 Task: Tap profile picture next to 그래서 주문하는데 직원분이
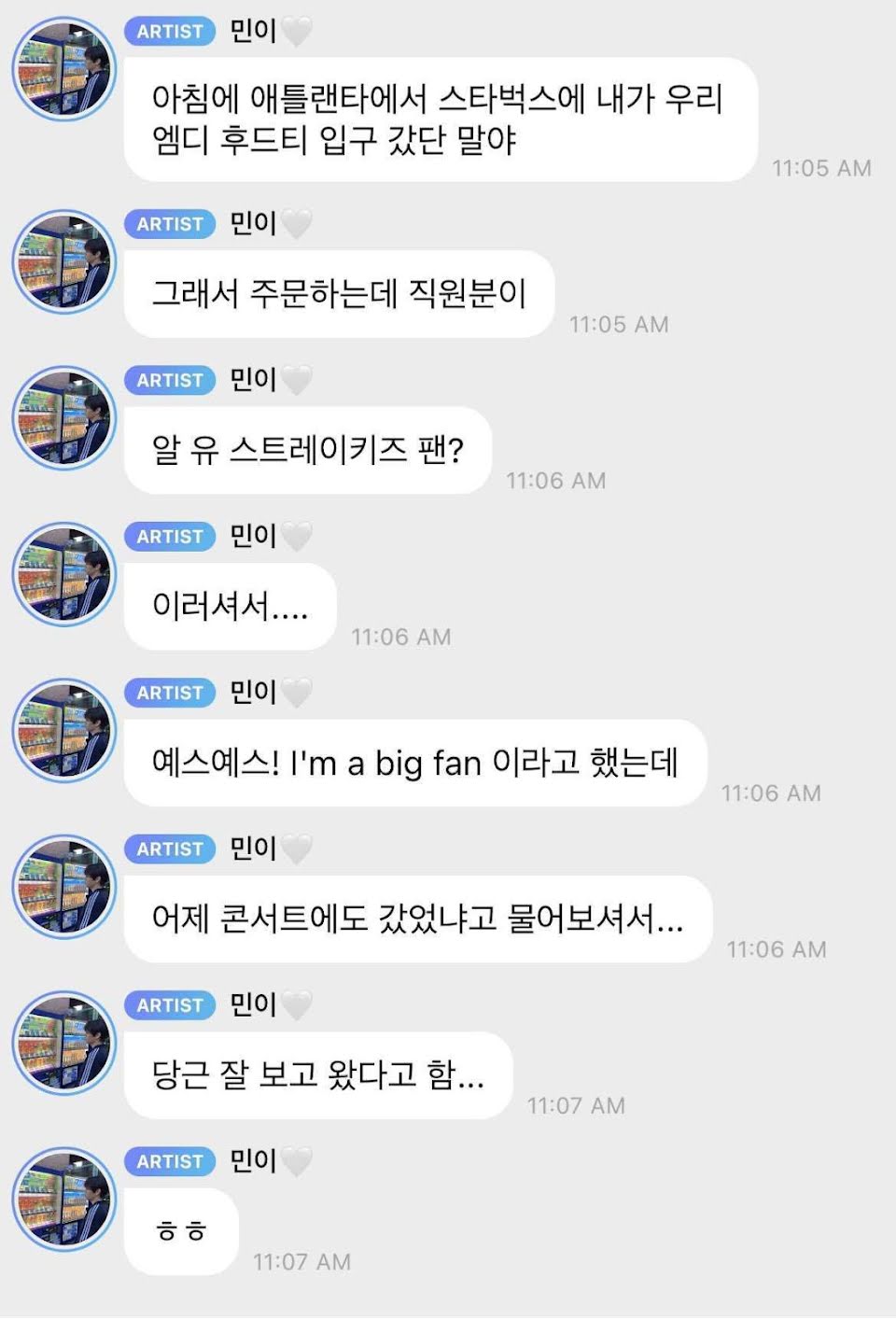tap(63, 262)
